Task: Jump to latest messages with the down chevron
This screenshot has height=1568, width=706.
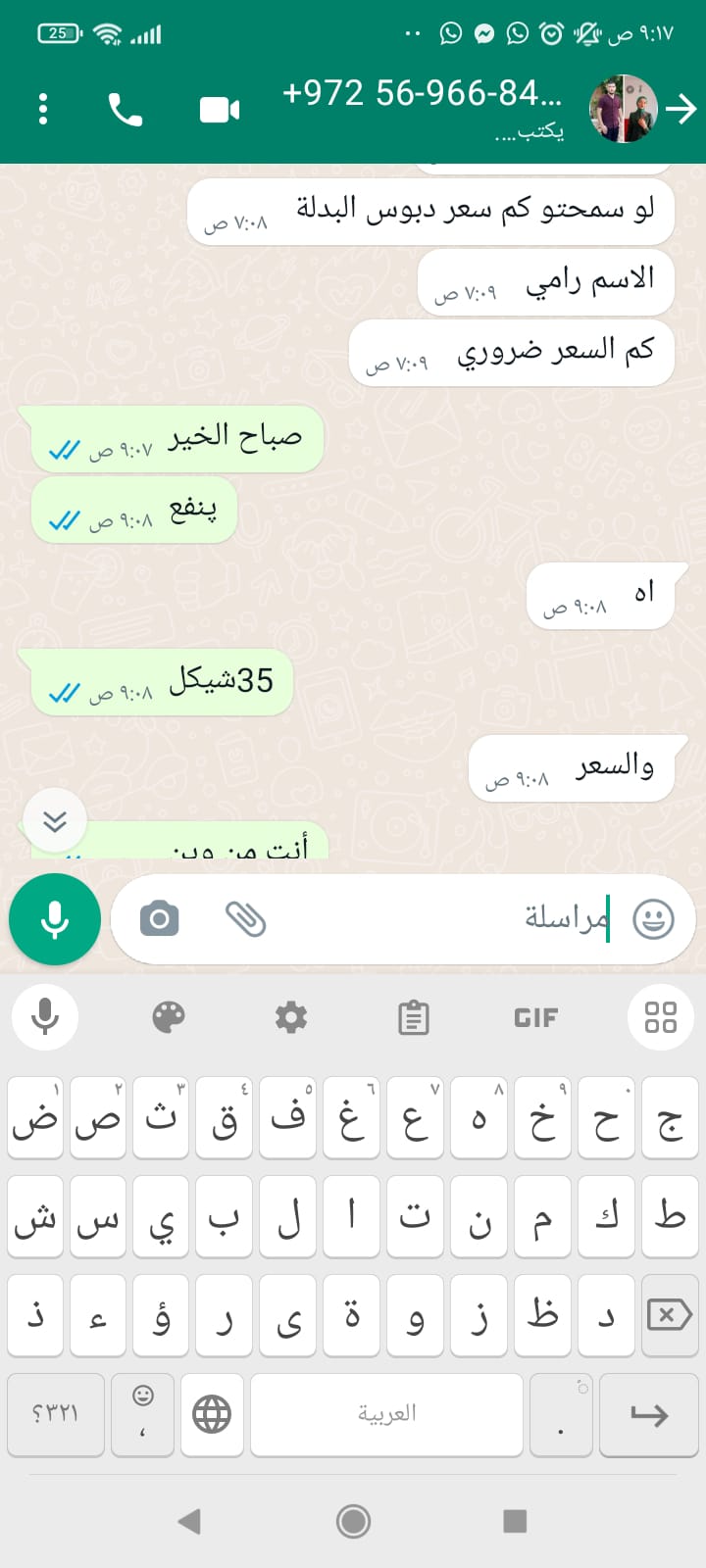Action: pyautogui.click(x=55, y=820)
